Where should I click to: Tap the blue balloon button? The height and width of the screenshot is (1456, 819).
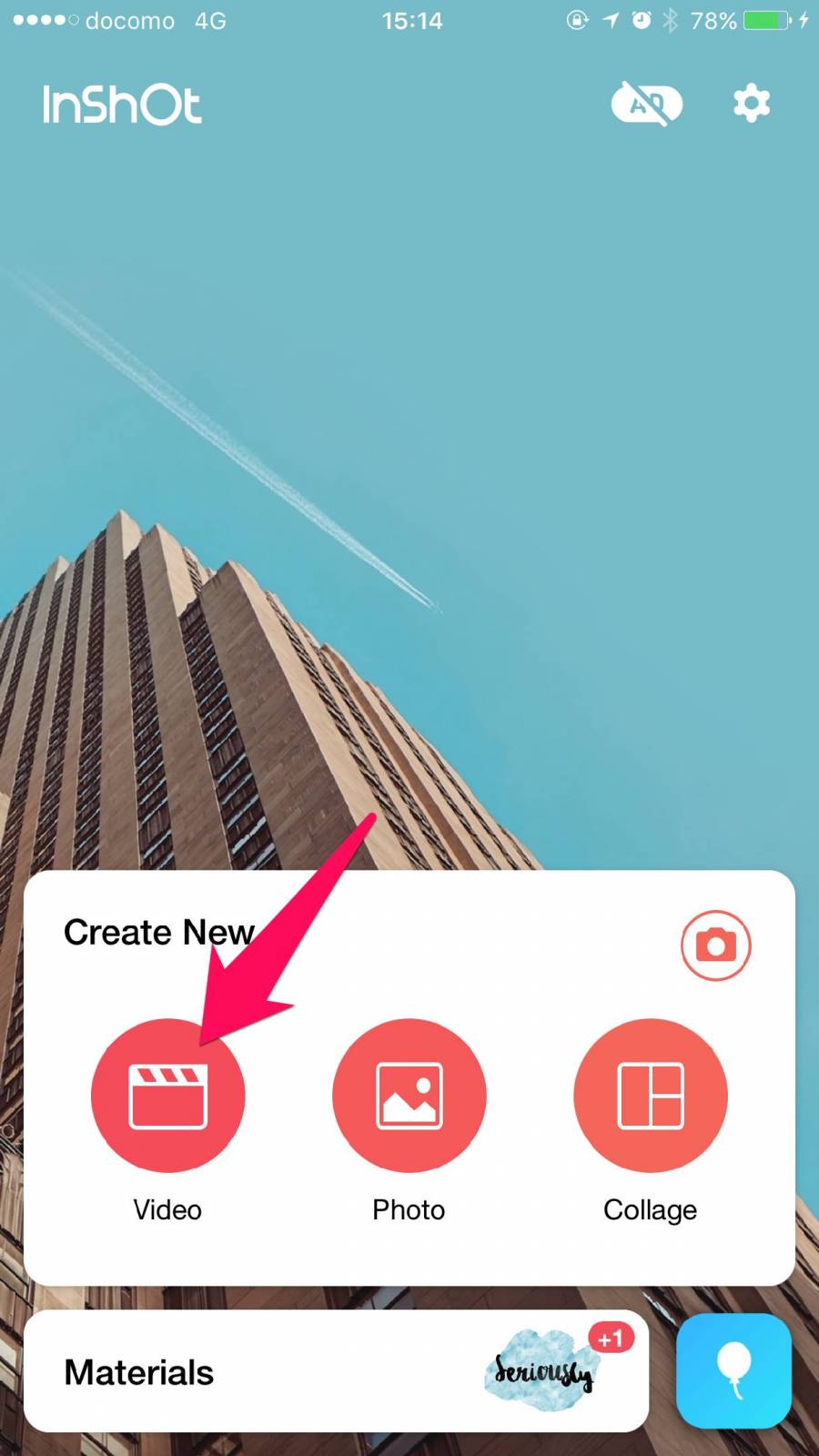(733, 1371)
